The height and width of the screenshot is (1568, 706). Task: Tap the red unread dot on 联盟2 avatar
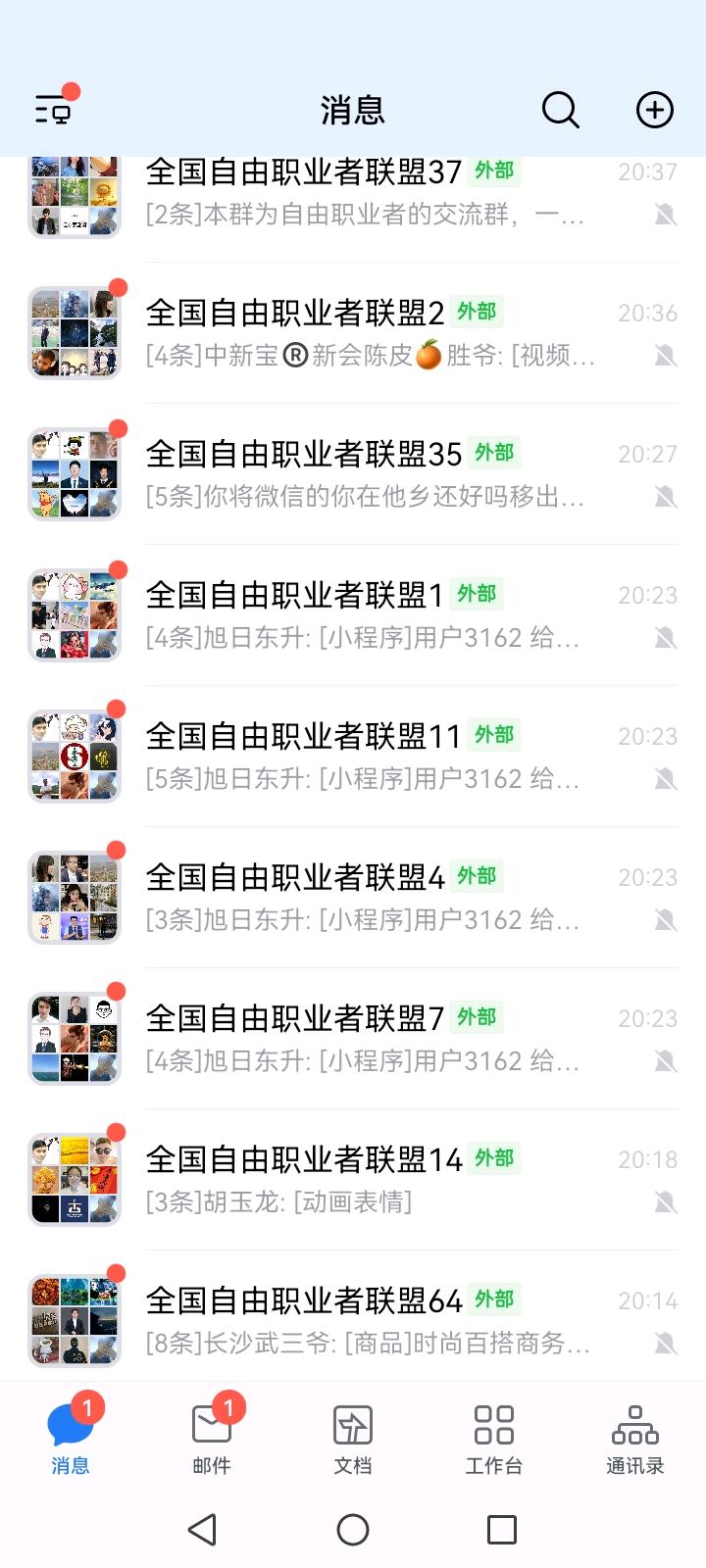(116, 289)
